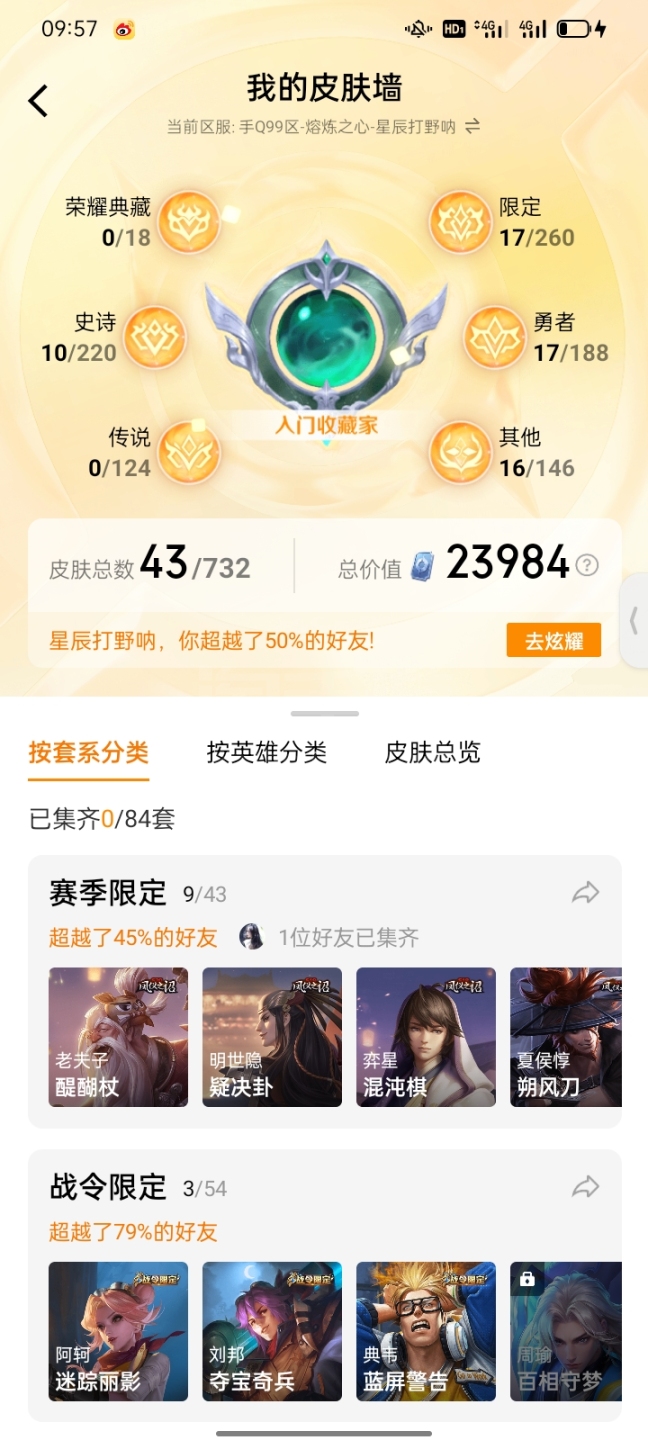The width and height of the screenshot is (648, 1440).
Task: Select the 按套系分类 tab
Action: (x=88, y=752)
